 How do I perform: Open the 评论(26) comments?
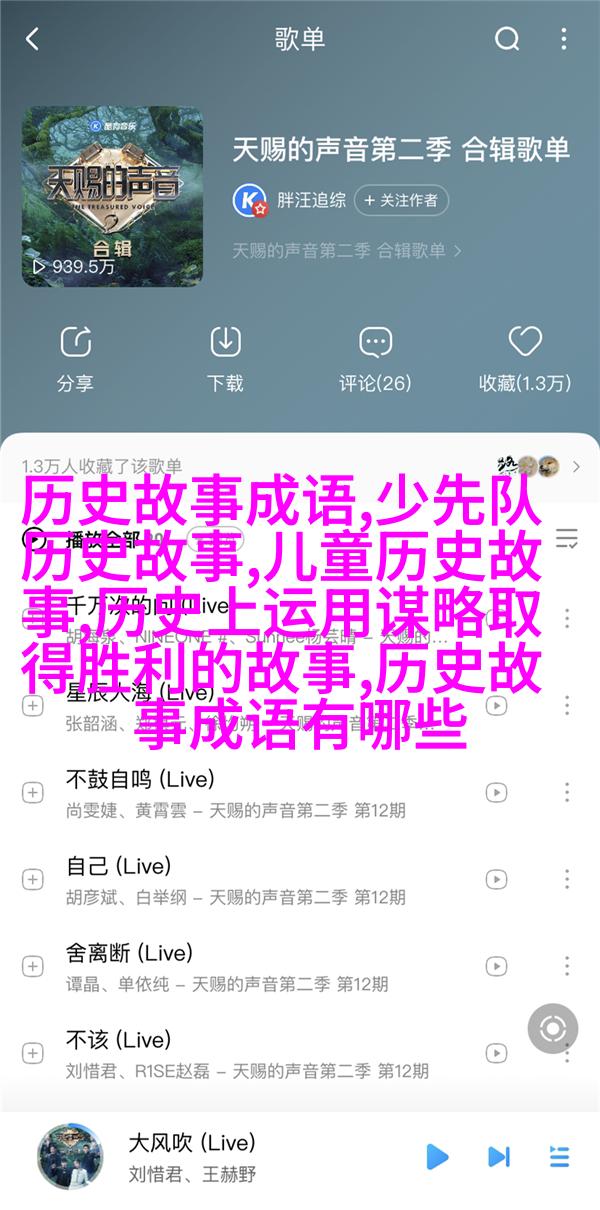(x=375, y=358)
